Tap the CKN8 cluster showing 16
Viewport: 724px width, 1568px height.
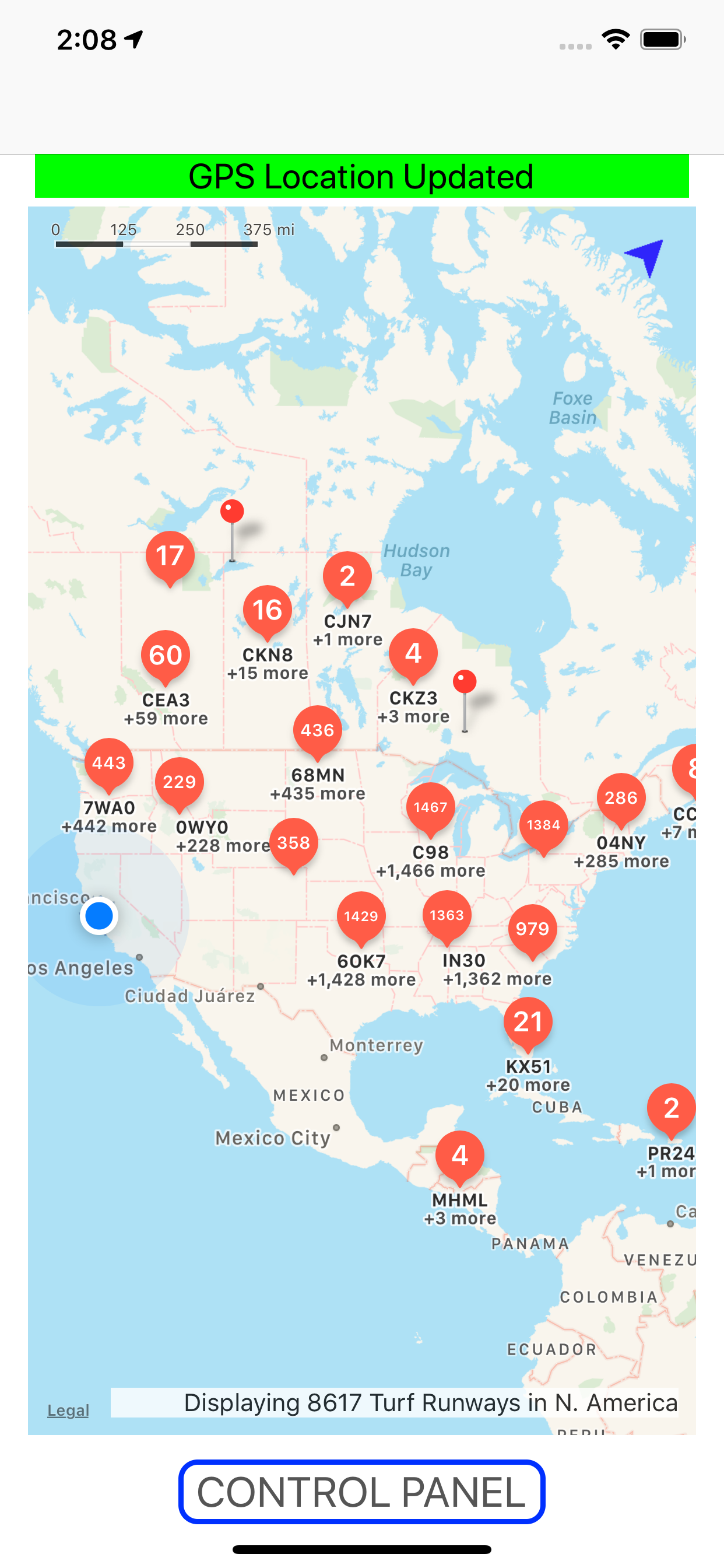268,611
